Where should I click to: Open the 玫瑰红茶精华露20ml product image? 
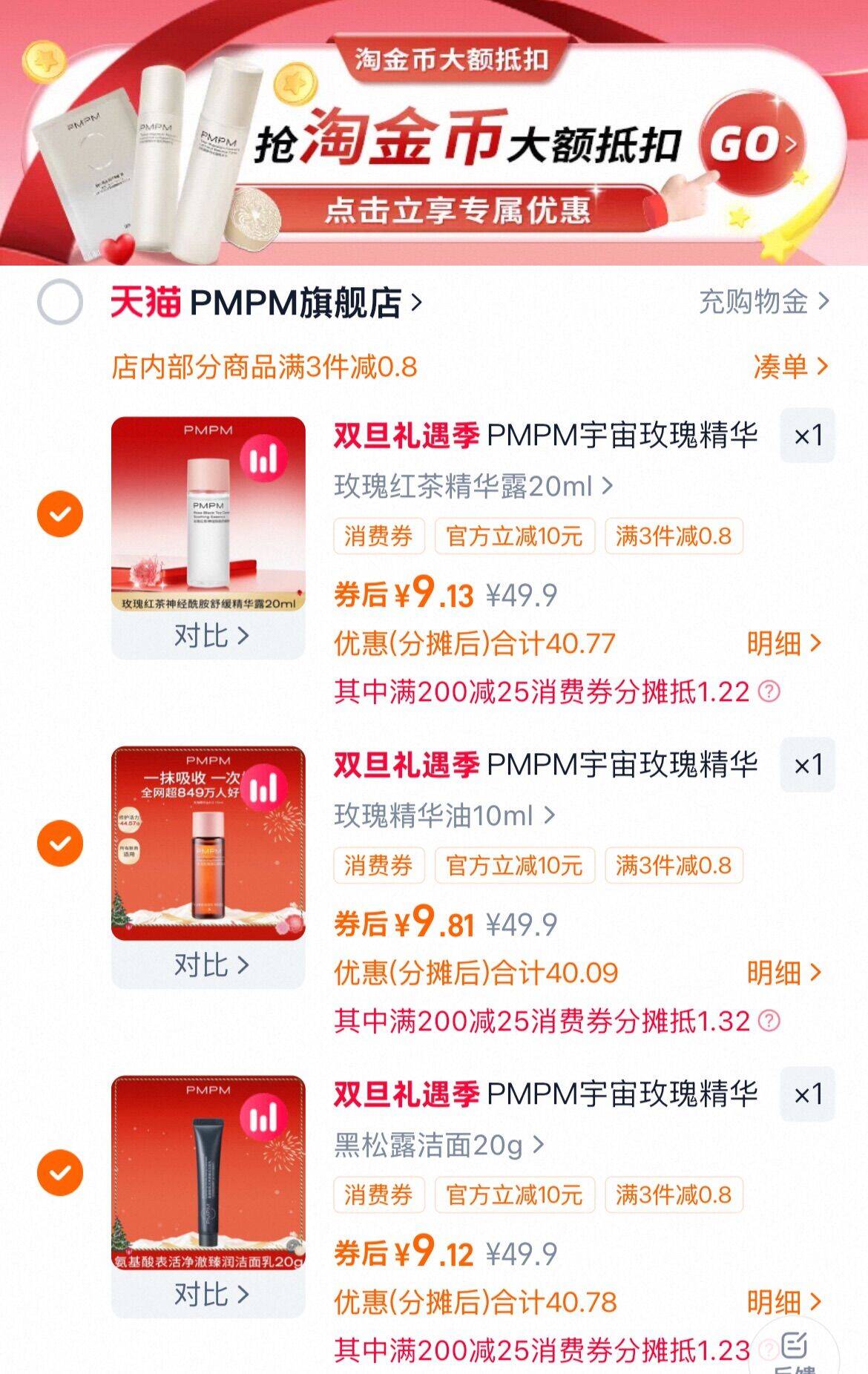(x=208, y=515)
